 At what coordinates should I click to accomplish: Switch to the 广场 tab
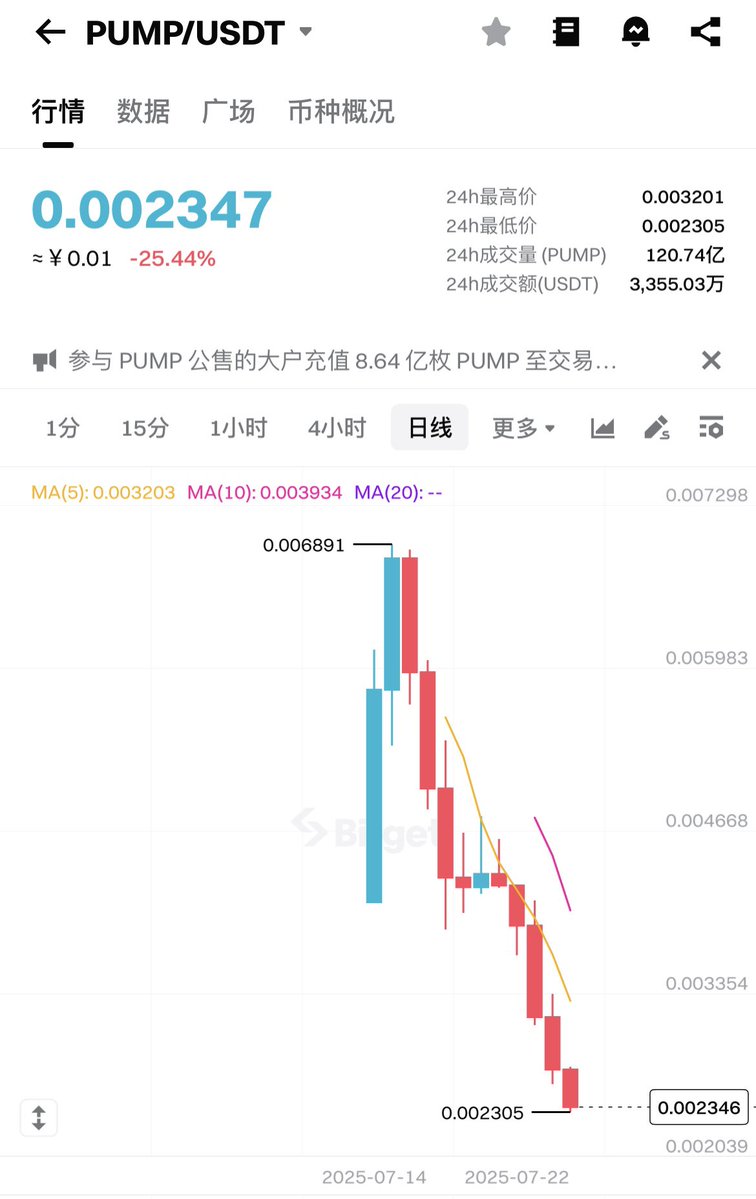[228, 111]
